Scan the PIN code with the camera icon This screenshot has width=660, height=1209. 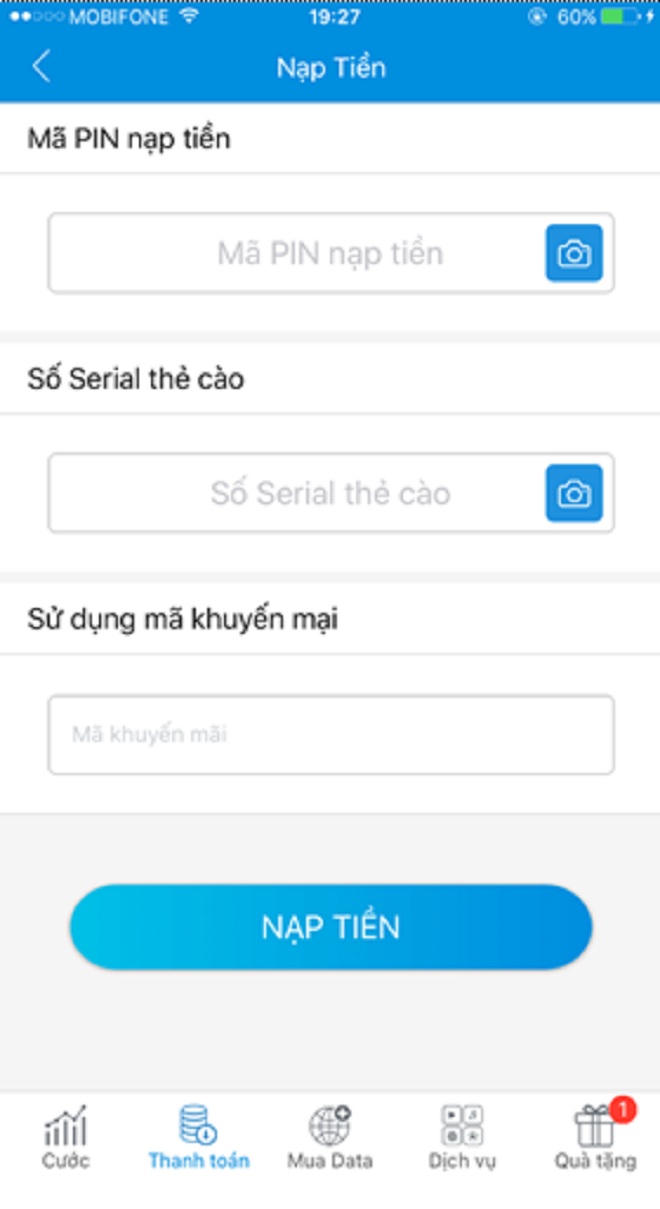pos(574,253)
